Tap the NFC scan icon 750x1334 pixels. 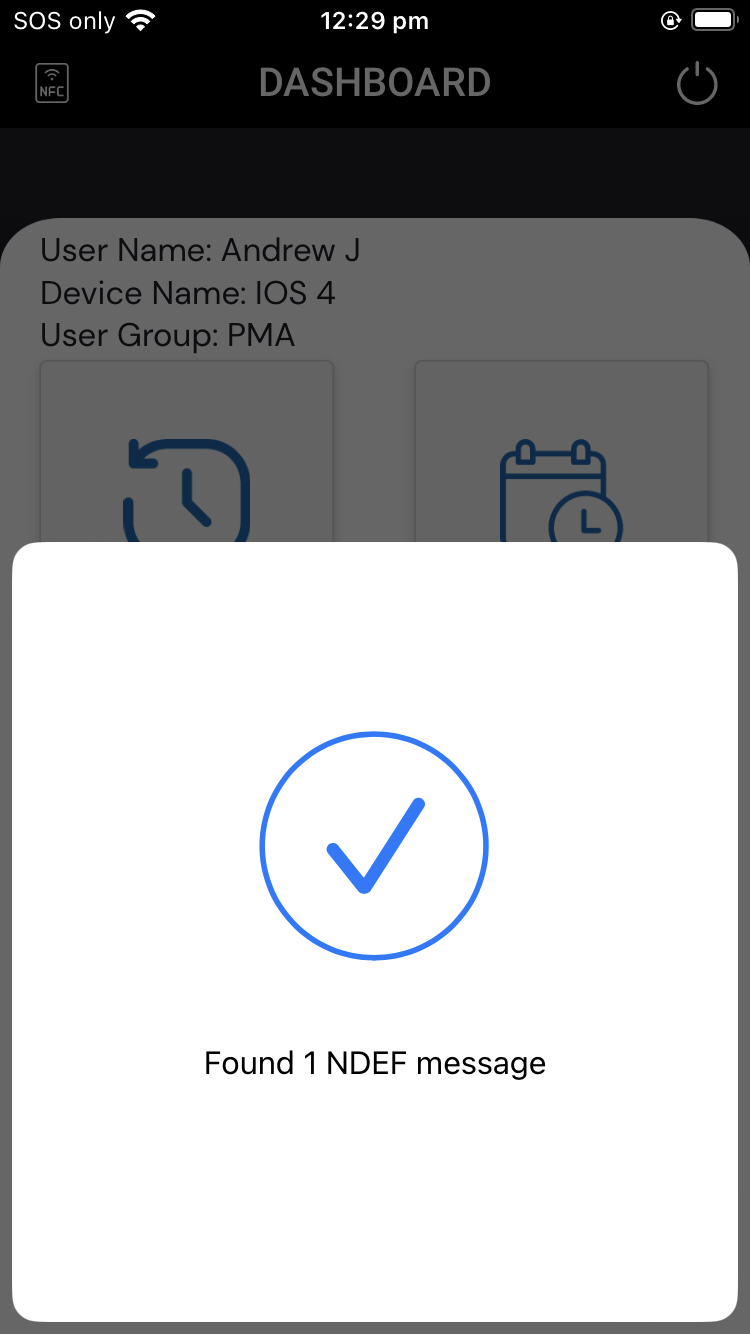point(52,83)
